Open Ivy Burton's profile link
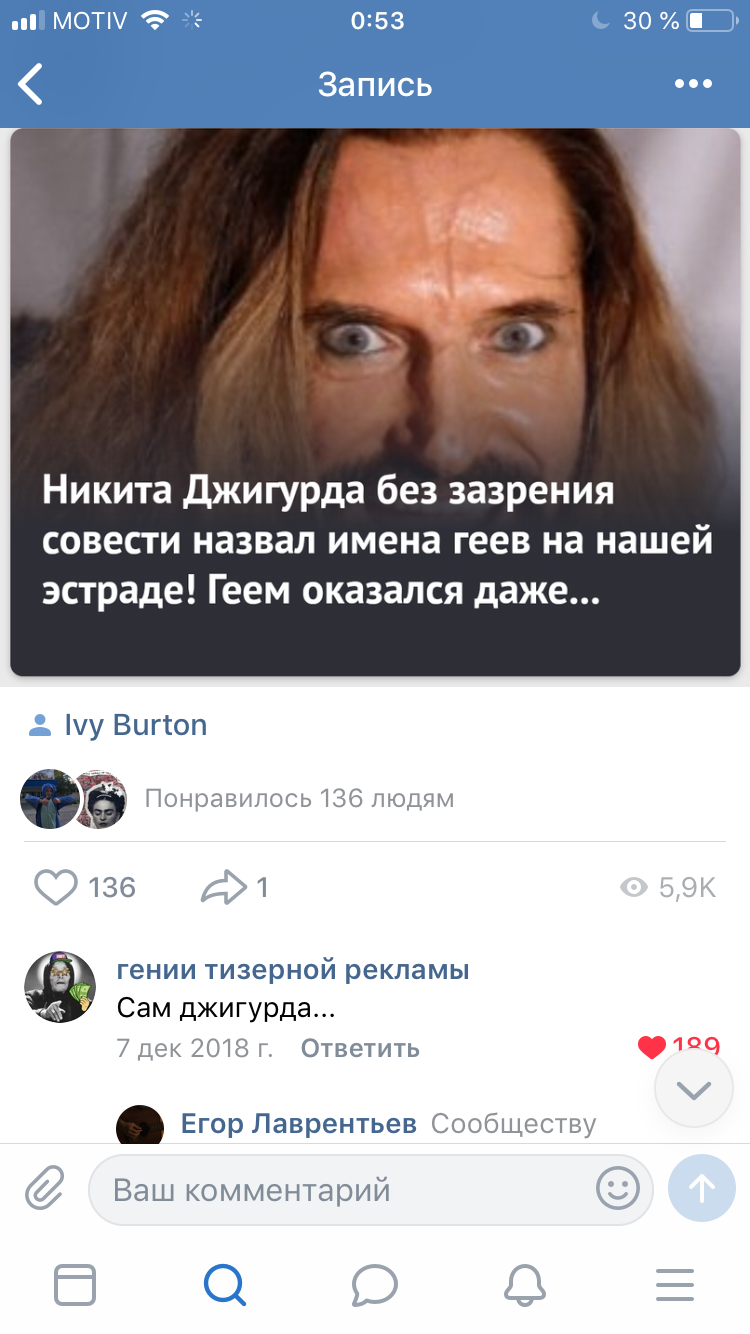Viewport: 750px width, 1334px height. 135,725
